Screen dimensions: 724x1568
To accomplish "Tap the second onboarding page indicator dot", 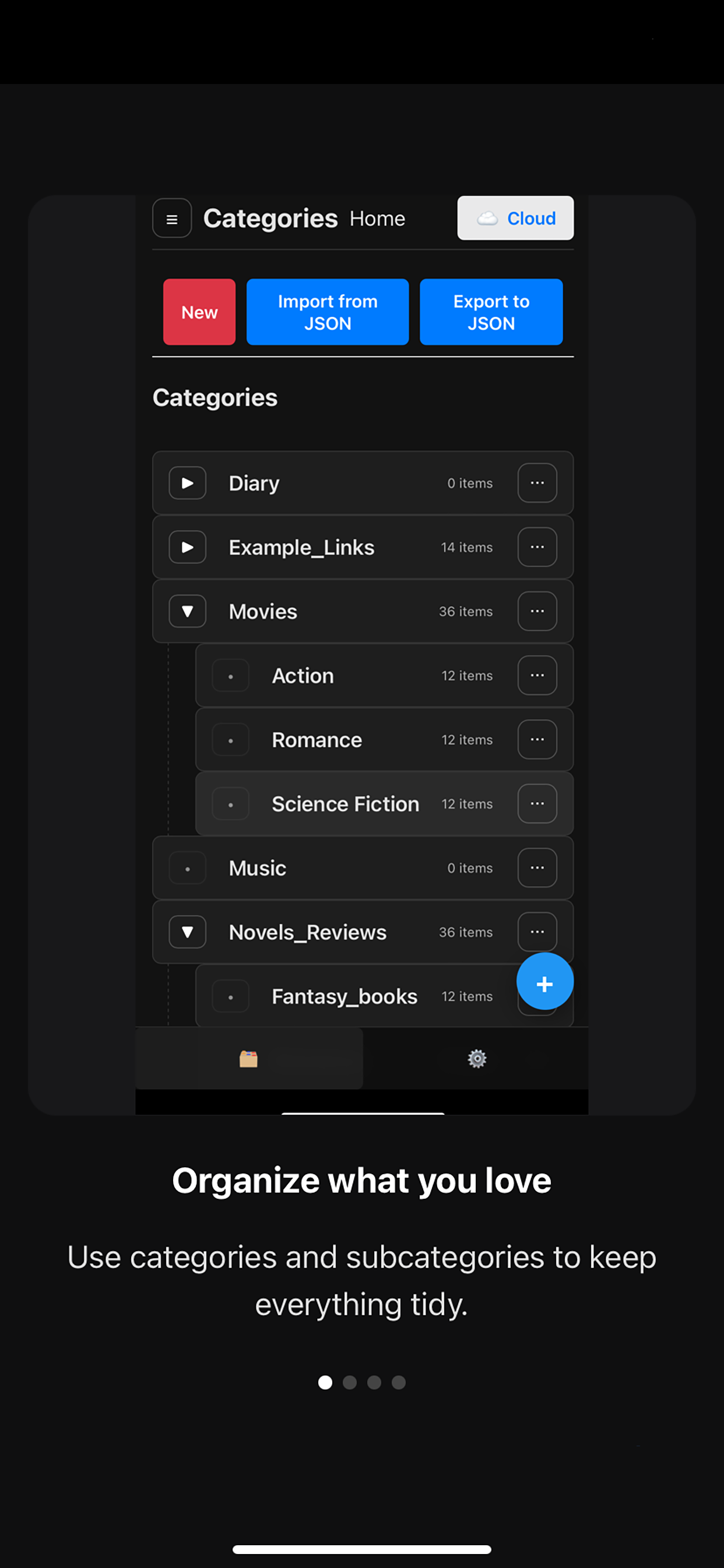I will click(x=350, y=1382).
